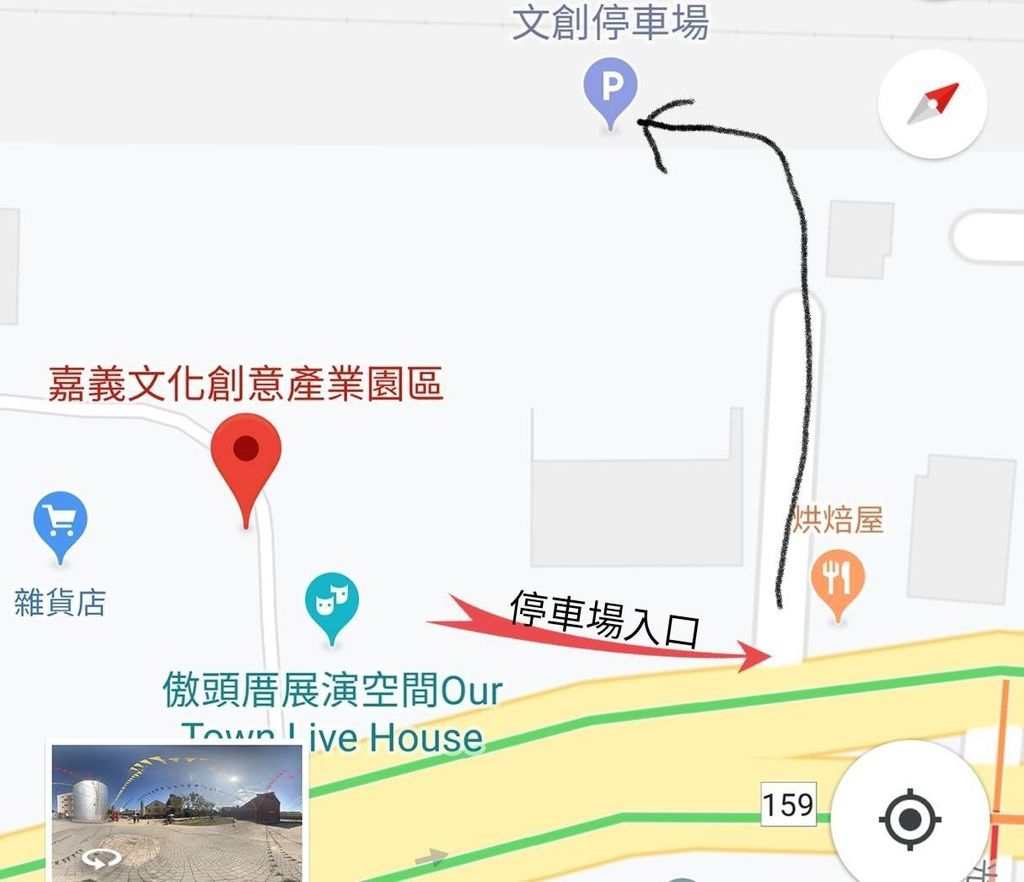Open the Street View preview thumbnail
Image resolution: width=1024 pixels, height=882 pixels.
(177, 811)
